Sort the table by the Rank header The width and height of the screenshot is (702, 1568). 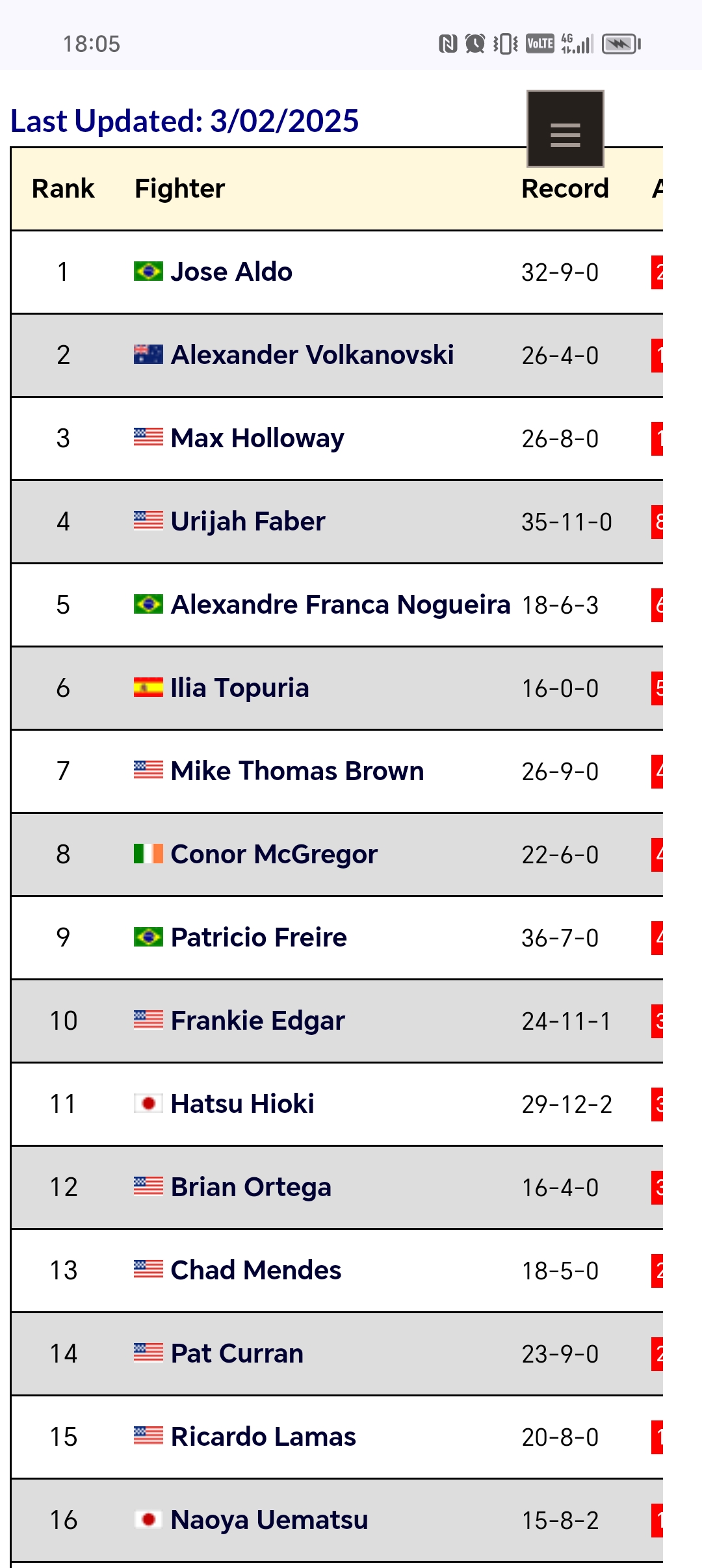click(63, 189)
